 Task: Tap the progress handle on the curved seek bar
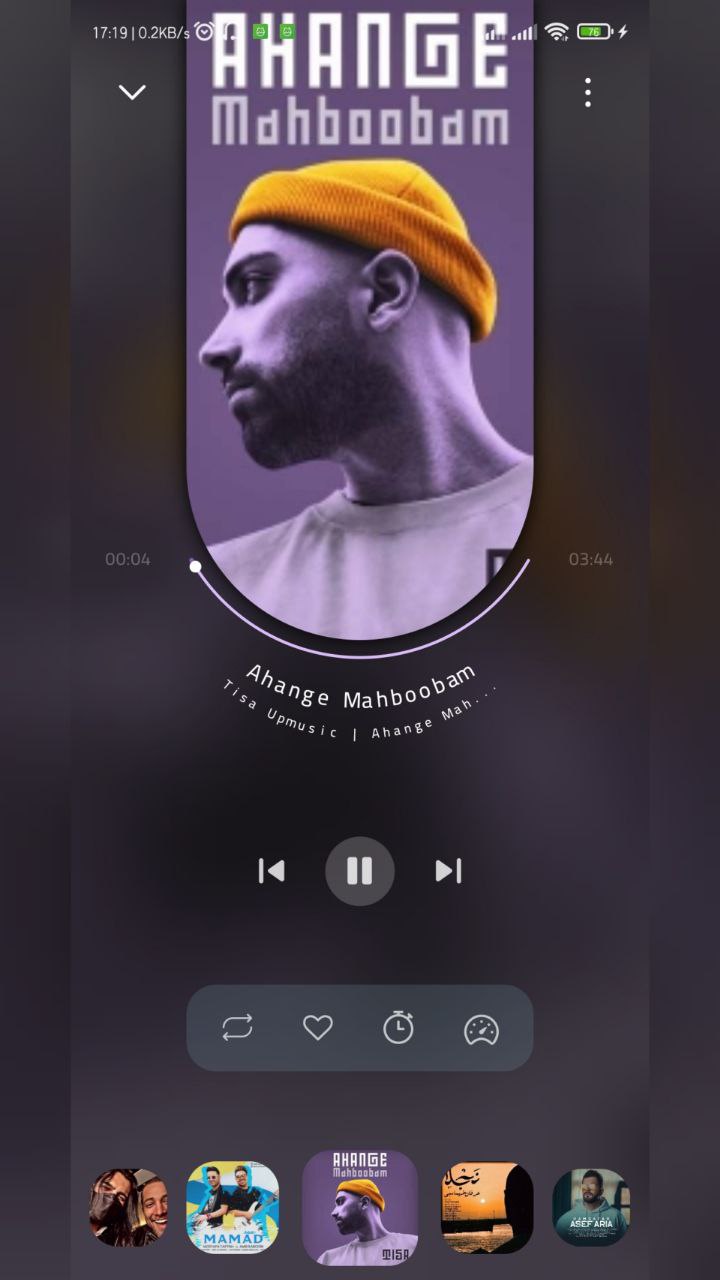pyautogui.click(x=196, y=567)
